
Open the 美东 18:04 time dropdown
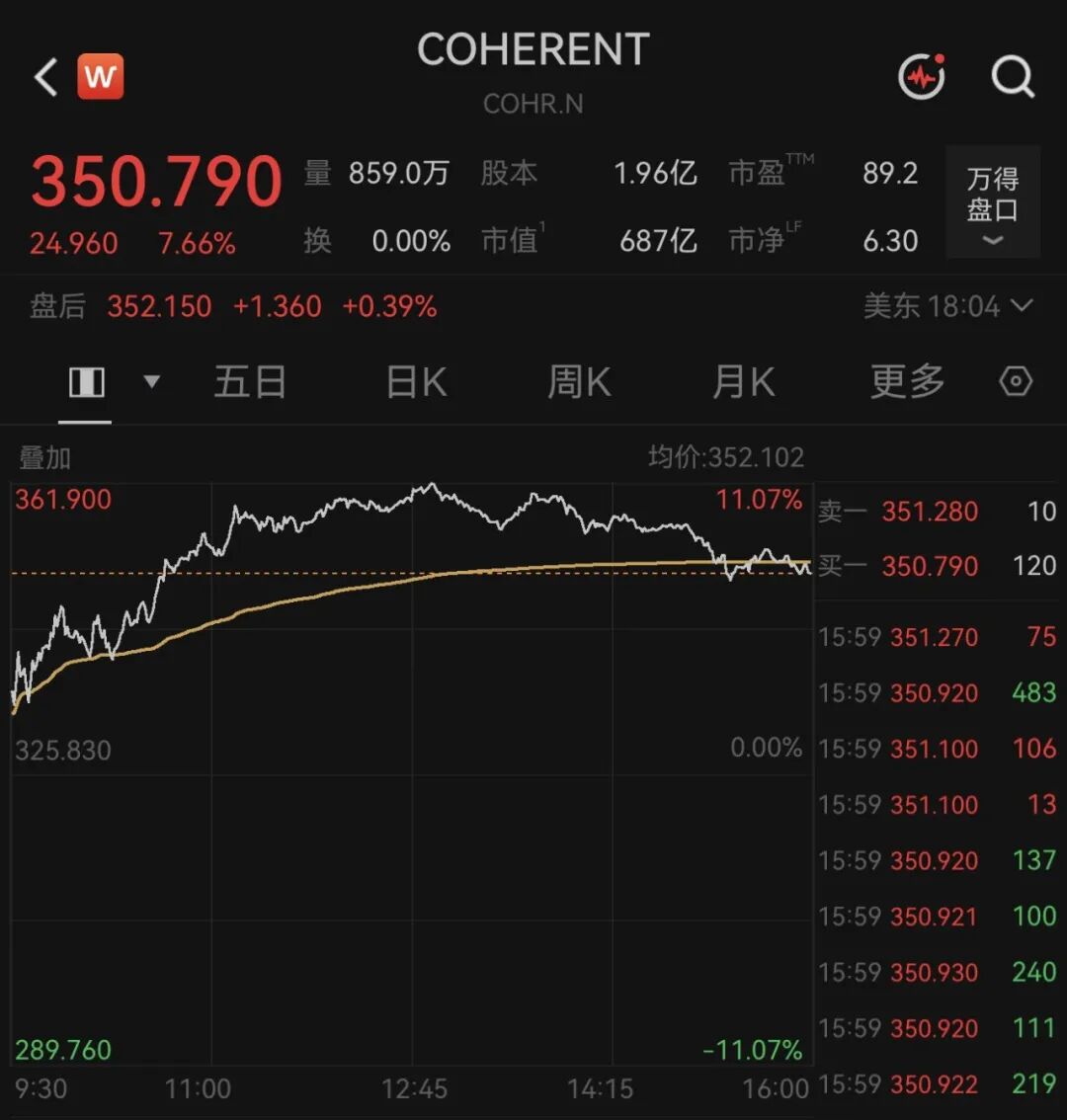click(x=948, y=306)
